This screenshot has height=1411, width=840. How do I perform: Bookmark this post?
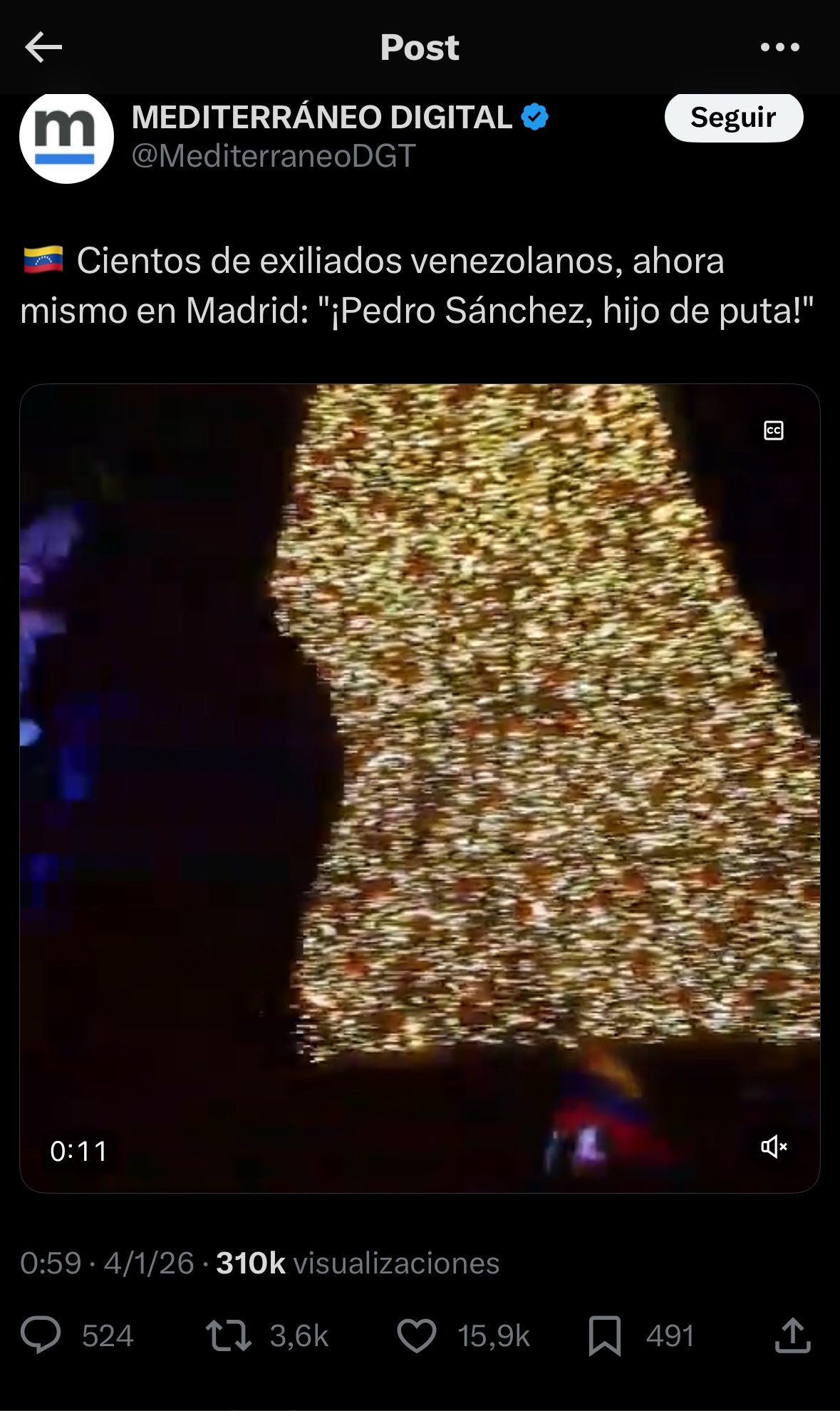pyautogui.click(x=605, y=1335)
